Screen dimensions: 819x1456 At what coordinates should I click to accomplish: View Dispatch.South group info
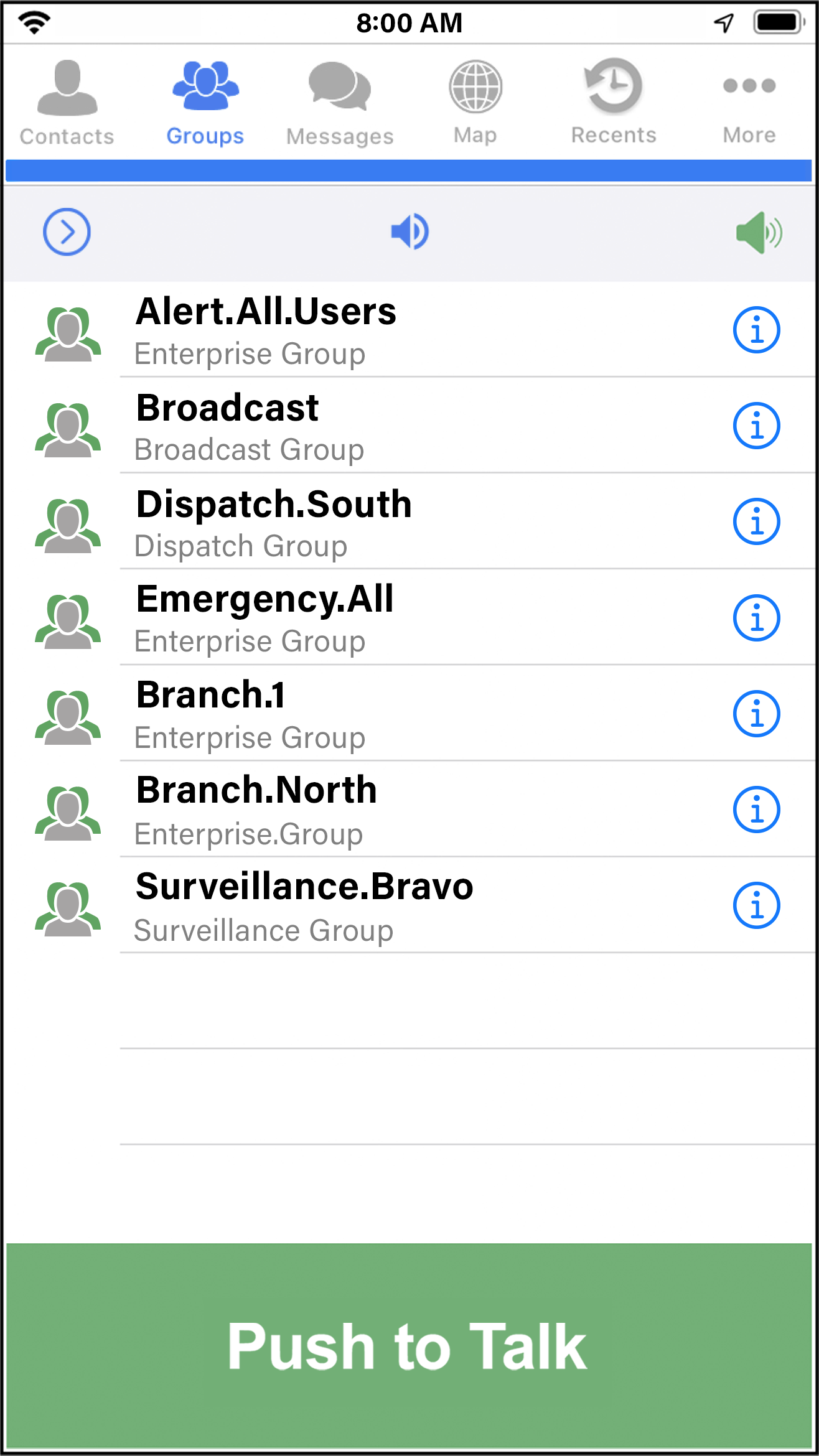756,522
